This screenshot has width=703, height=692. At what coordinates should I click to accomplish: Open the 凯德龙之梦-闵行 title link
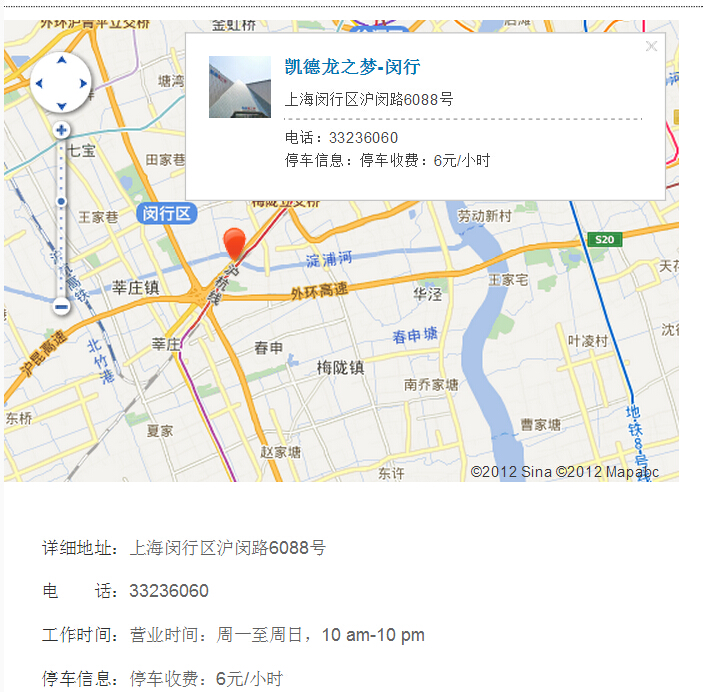352,67
